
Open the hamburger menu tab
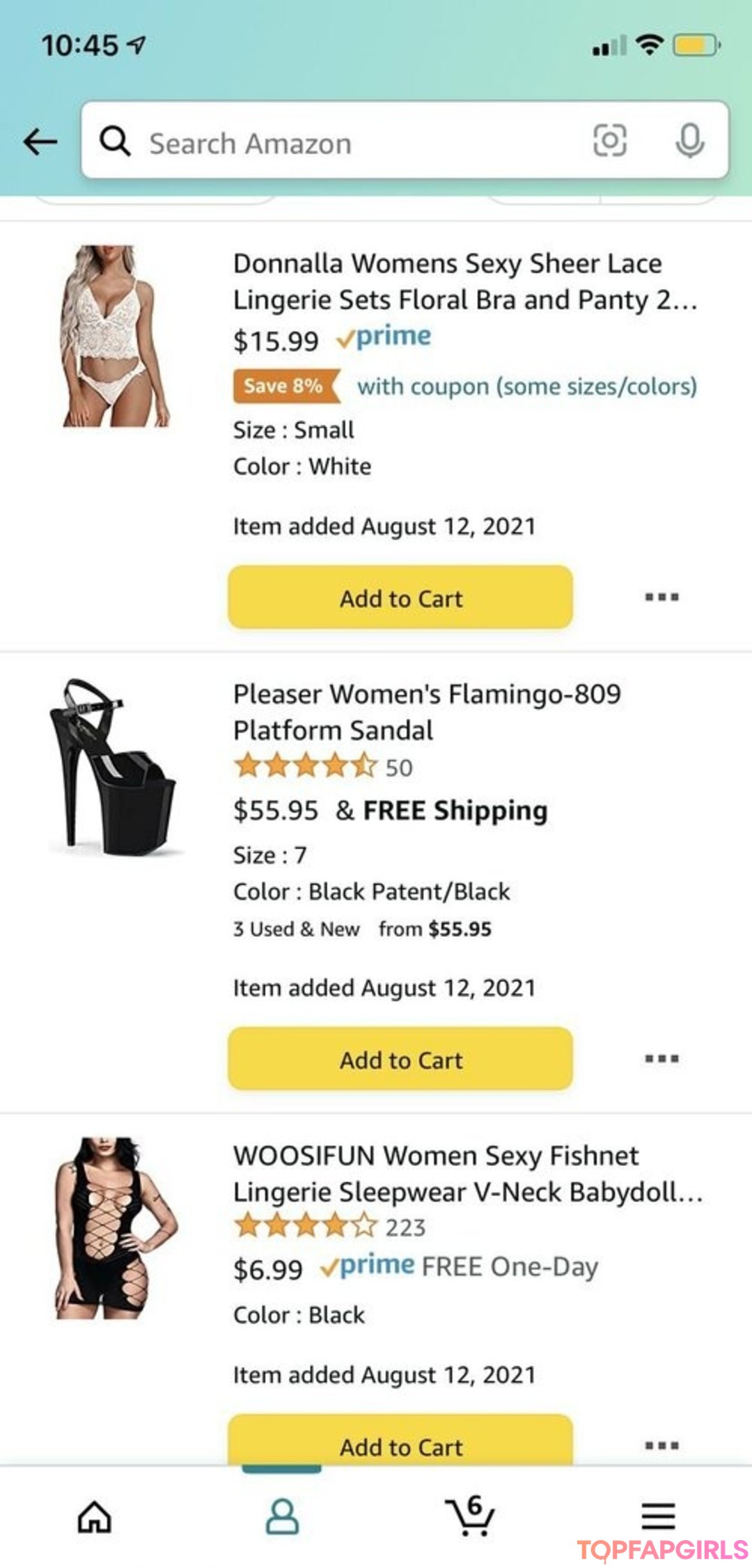(x=658, y=1516)
